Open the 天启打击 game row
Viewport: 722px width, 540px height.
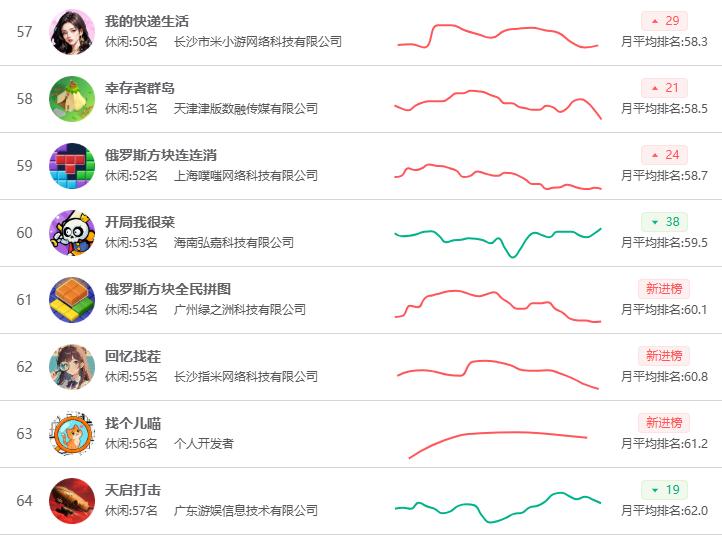133,490
